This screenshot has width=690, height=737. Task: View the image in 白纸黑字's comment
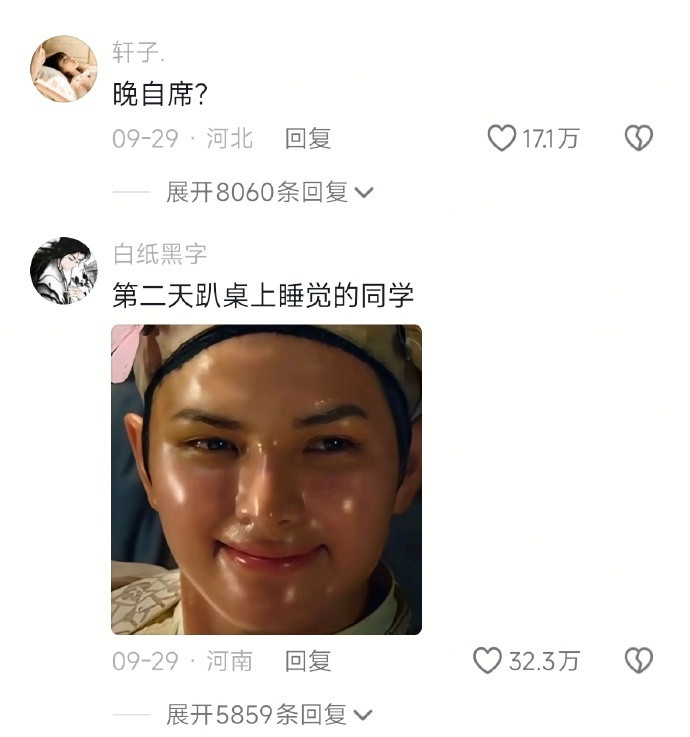pyautogui.click(x=266, y=479)
